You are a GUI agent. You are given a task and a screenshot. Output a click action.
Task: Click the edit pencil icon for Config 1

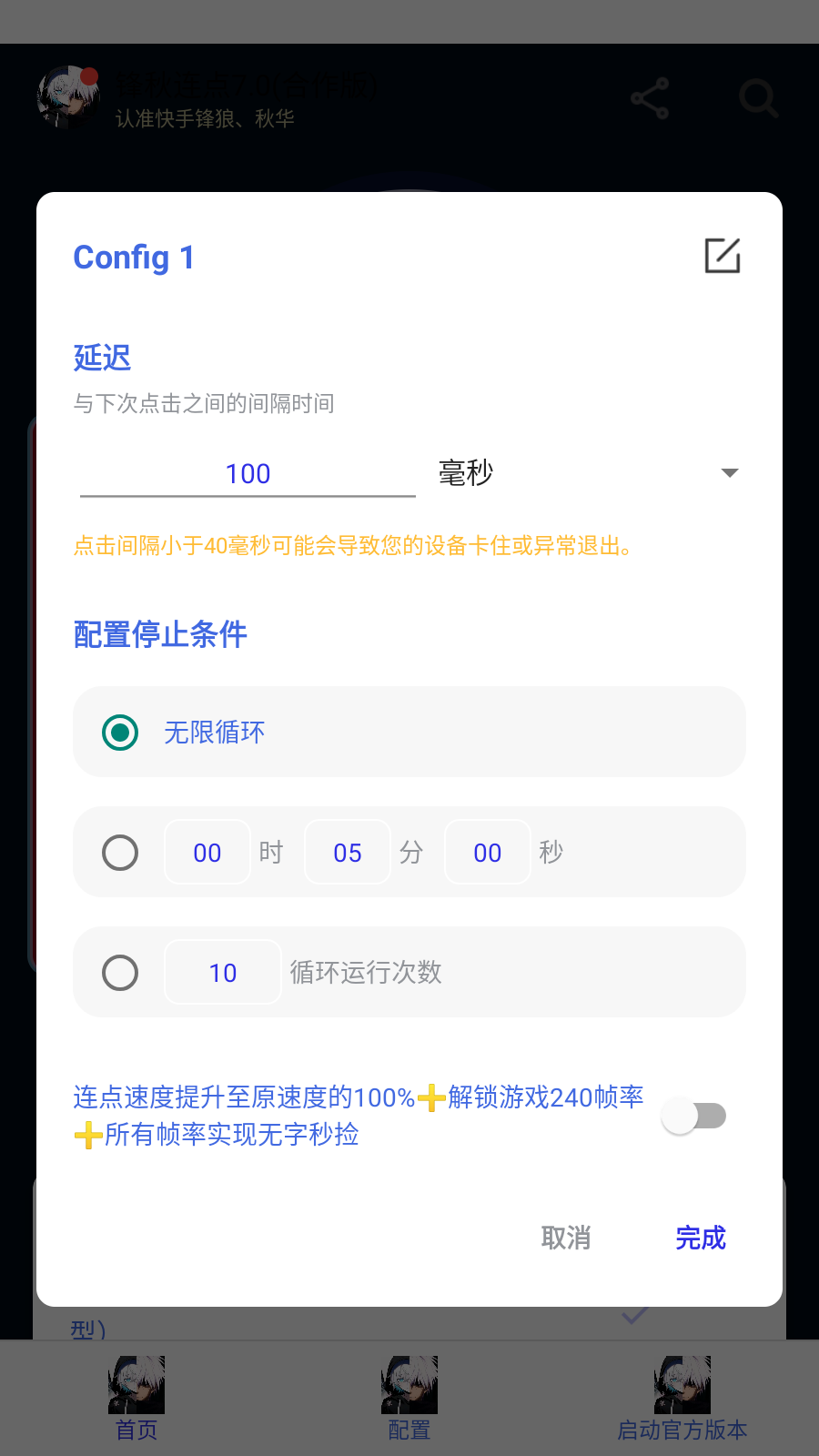(722, 256)
